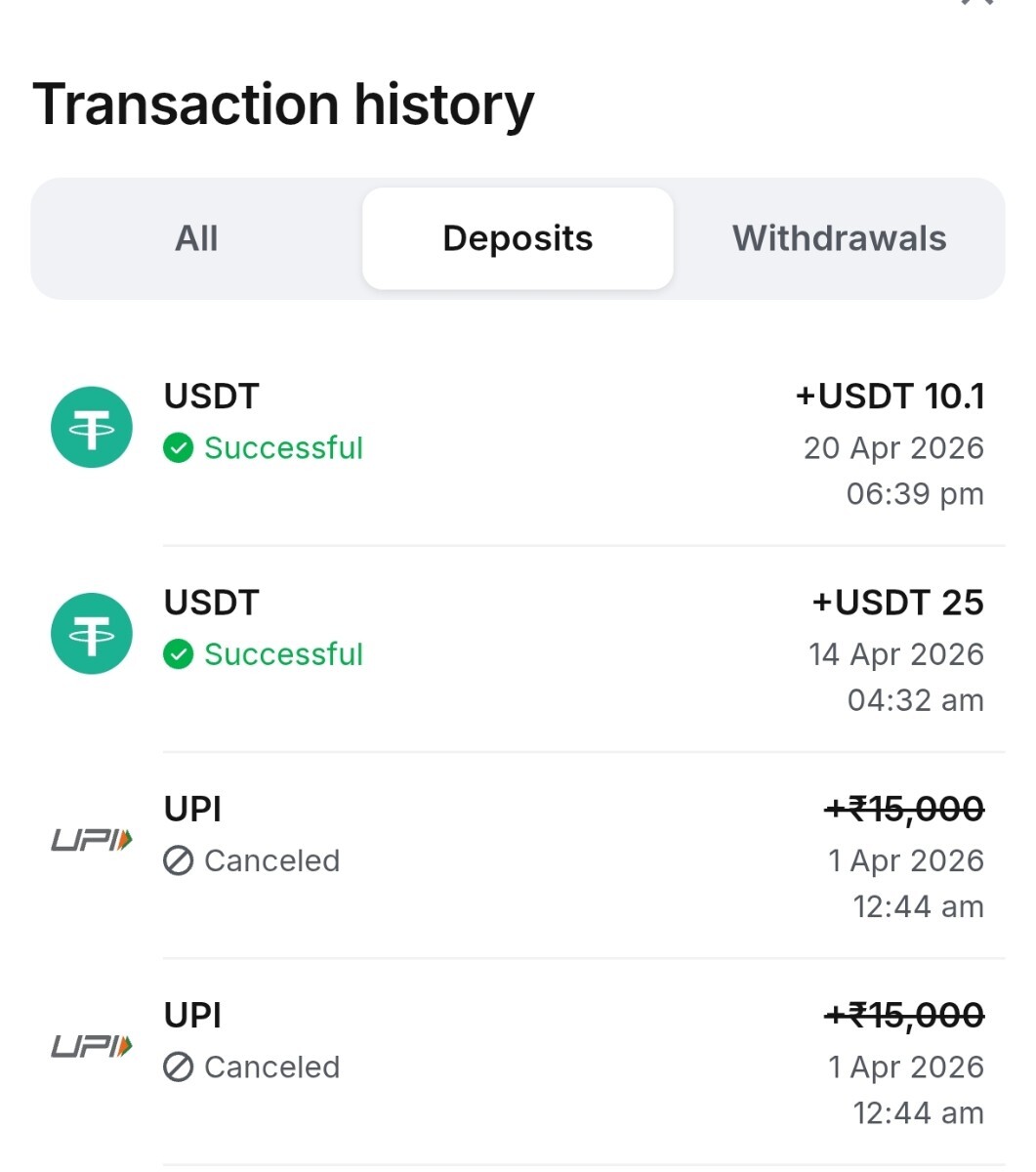Select the Deposits tab
The image size is (1036, 1172).
pos(518,238)
